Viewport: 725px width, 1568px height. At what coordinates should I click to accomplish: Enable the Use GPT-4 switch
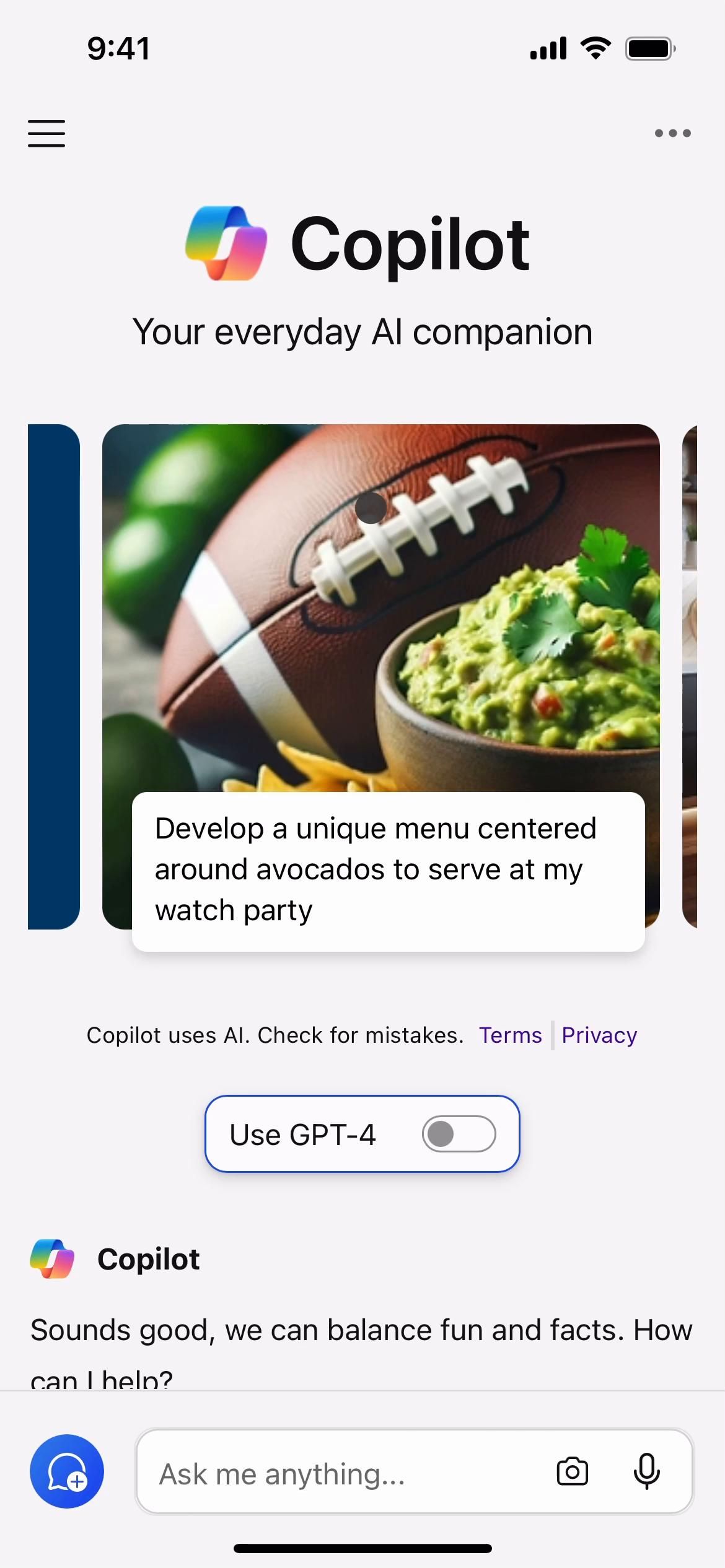click(x=459, y=1134)
